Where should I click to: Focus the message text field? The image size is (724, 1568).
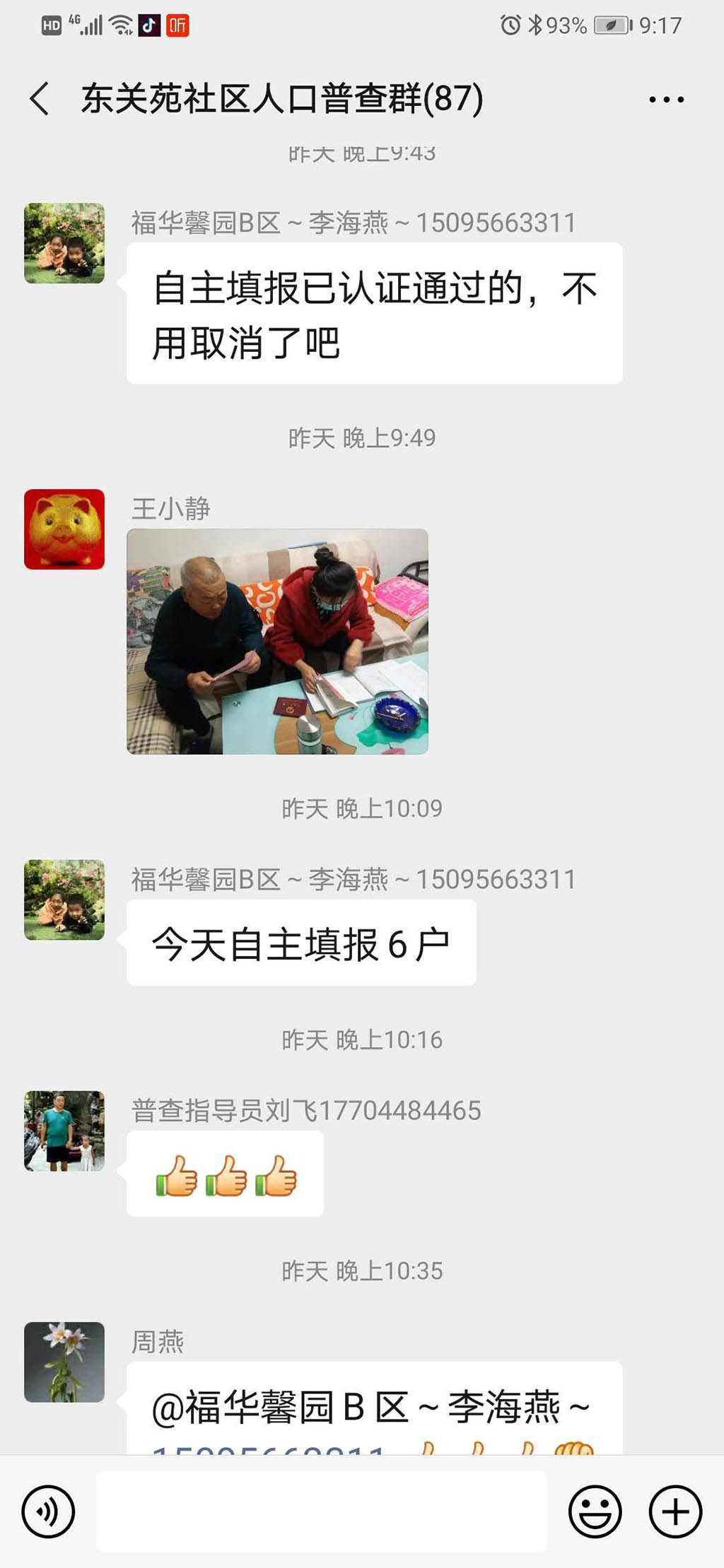322,1511
